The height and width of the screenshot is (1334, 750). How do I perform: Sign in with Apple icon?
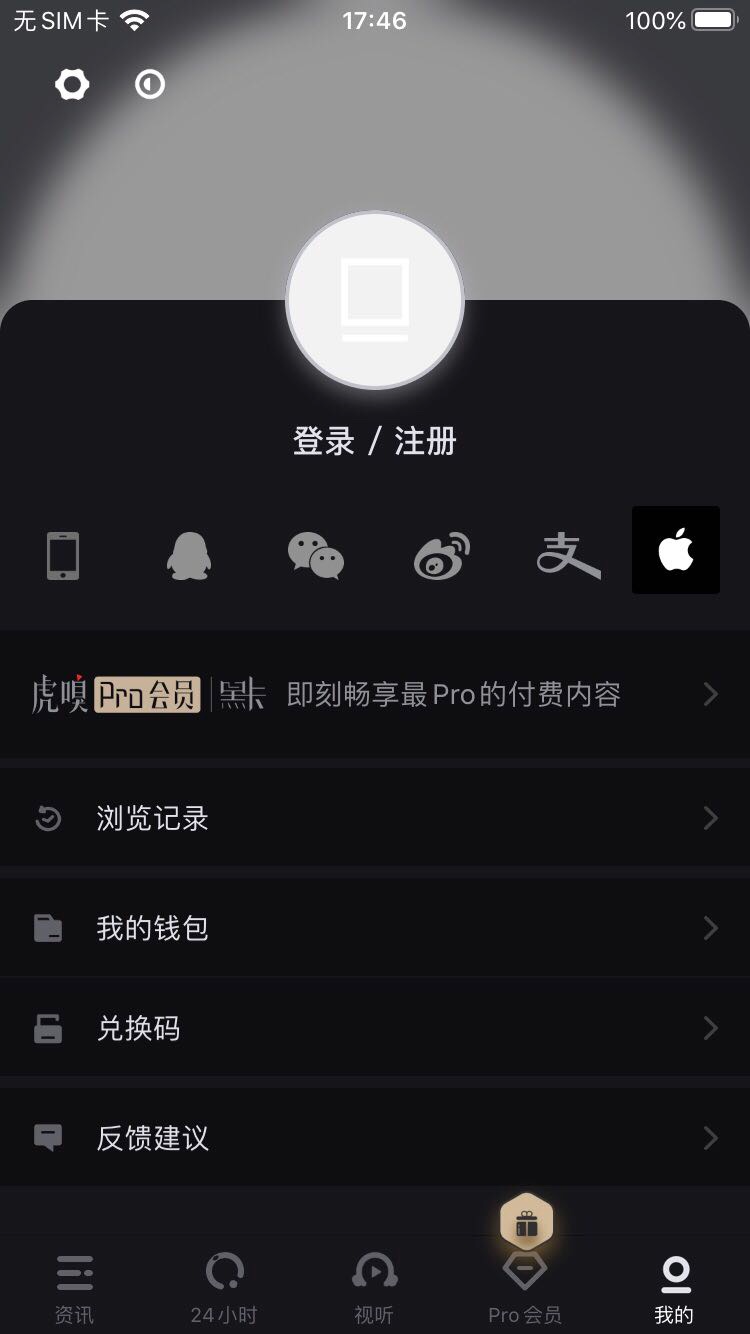pos(676,550)
